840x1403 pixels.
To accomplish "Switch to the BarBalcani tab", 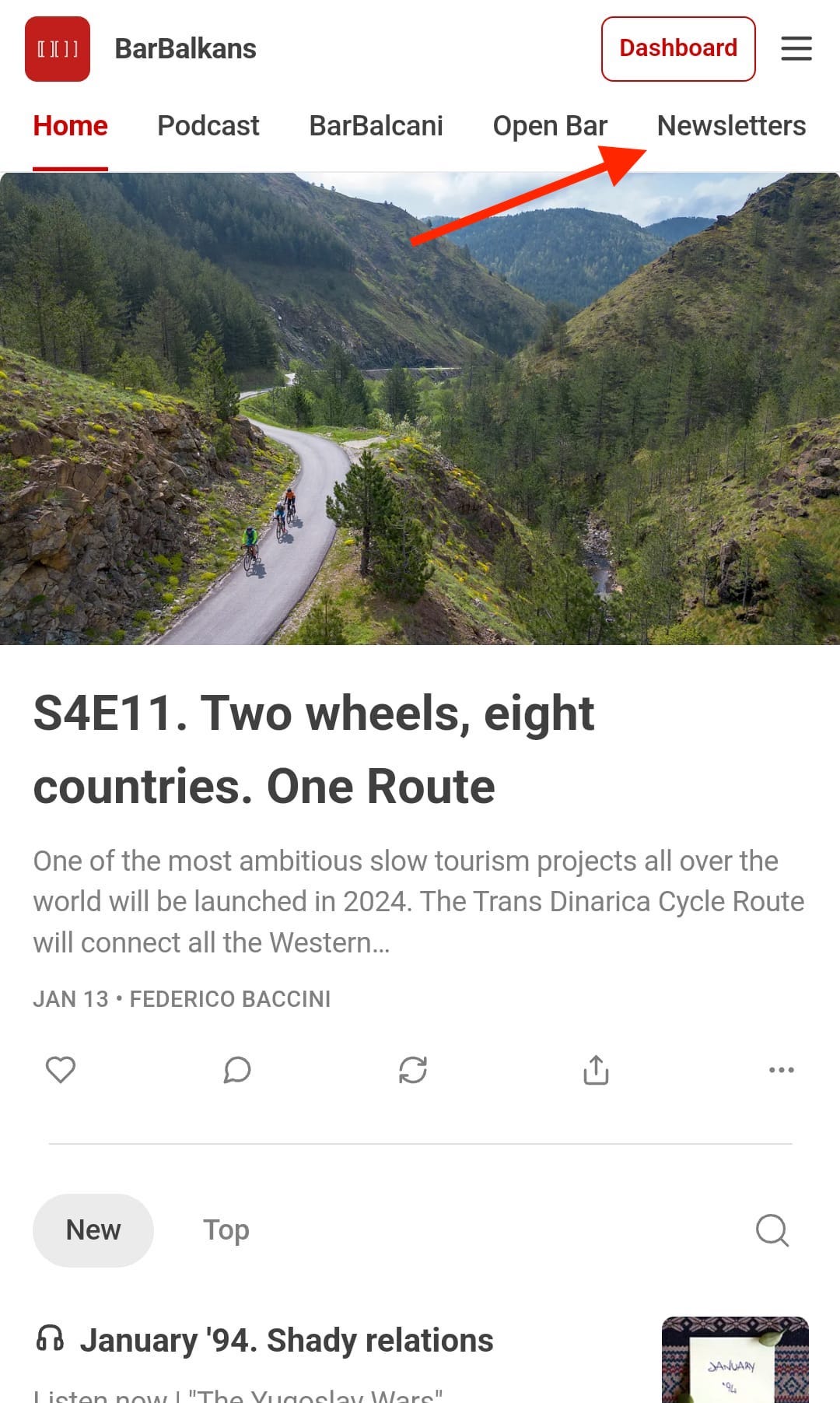I will 376,126.
